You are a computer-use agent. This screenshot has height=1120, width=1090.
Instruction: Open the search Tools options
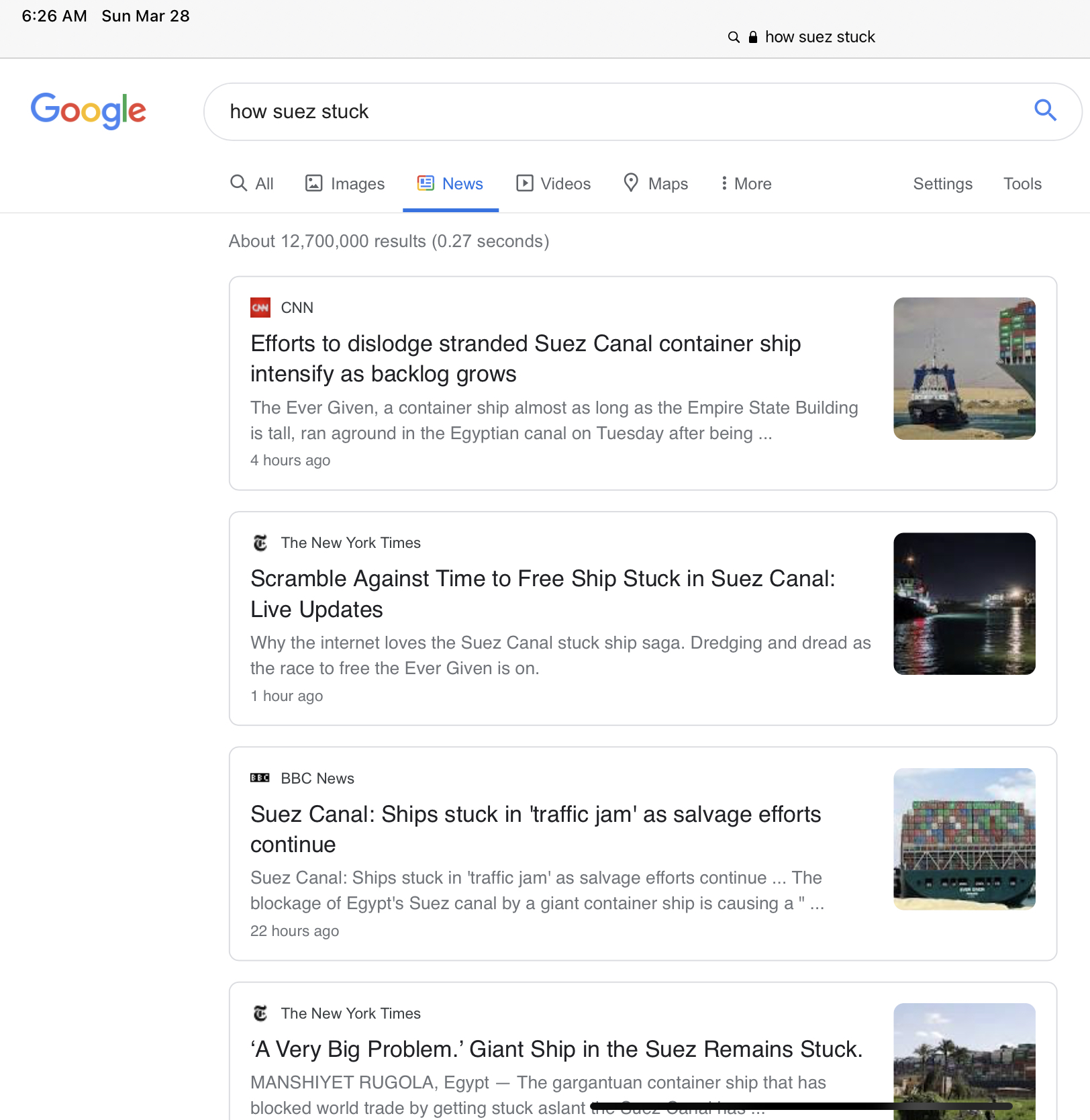pos(1022,183)
